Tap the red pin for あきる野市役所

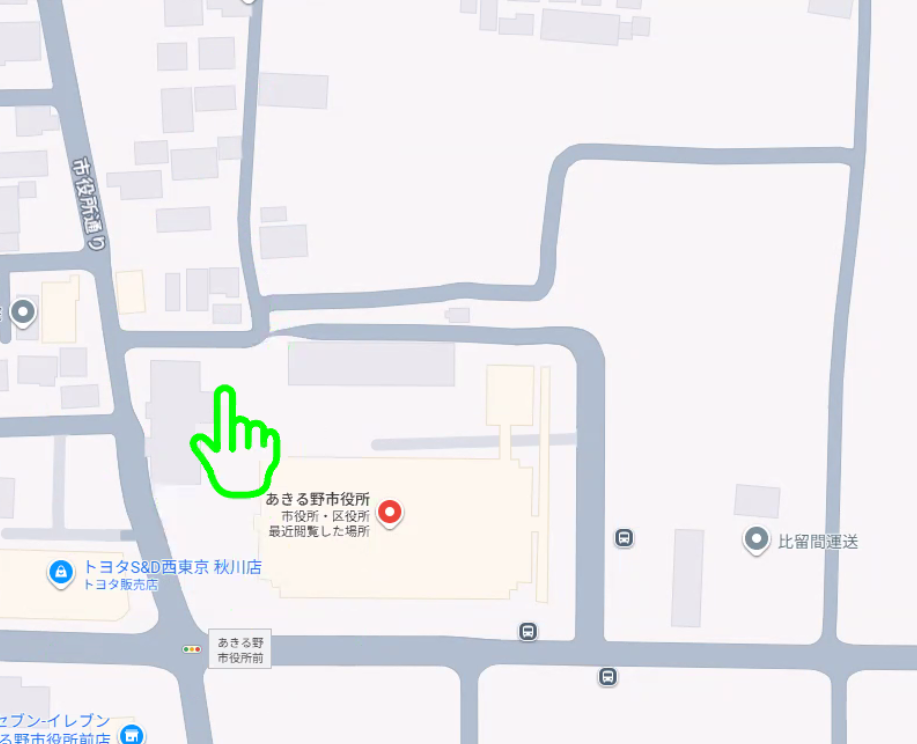click(x=391, y=514)
